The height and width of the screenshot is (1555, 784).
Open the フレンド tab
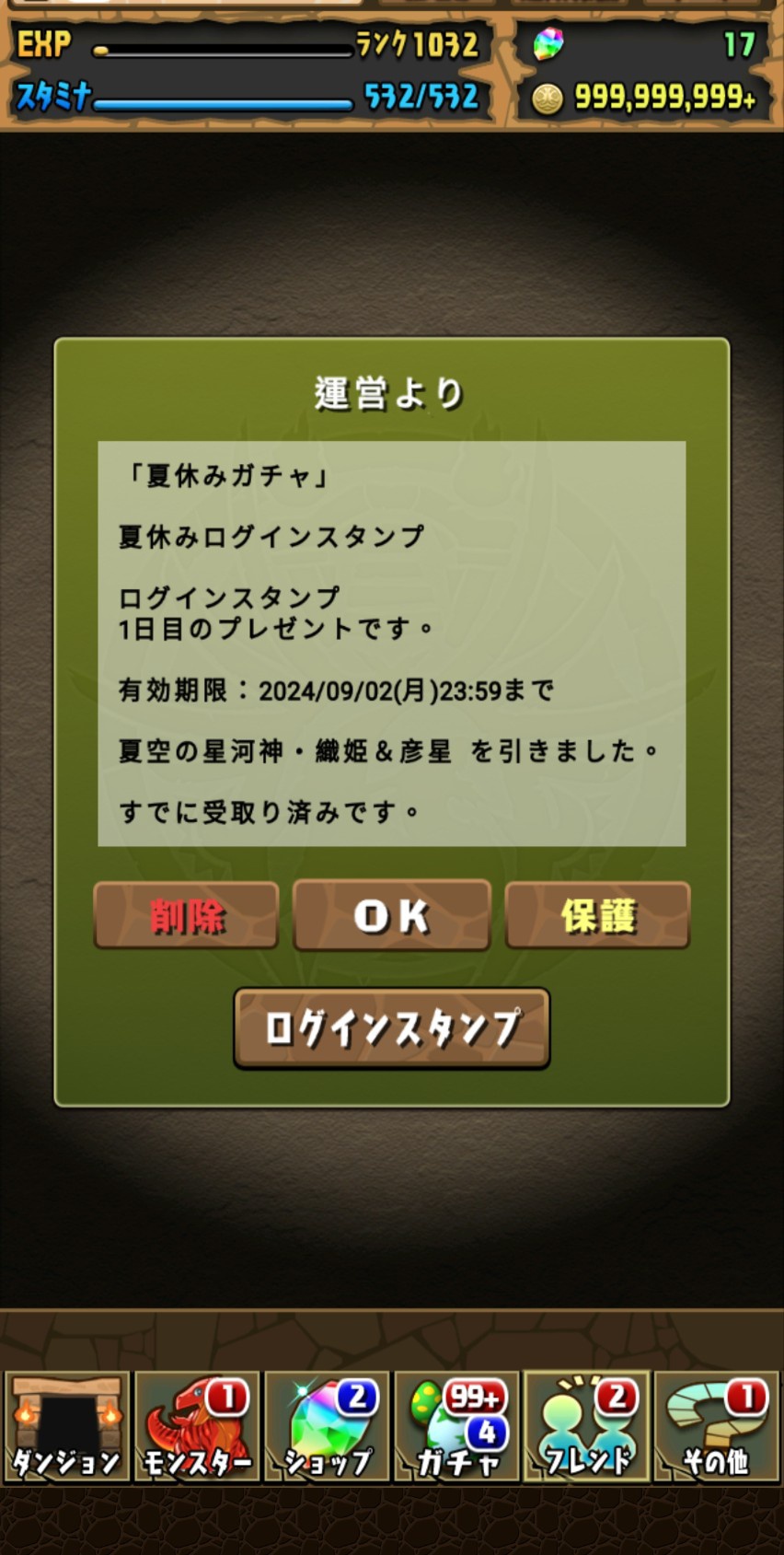[x=587, y=1427]
